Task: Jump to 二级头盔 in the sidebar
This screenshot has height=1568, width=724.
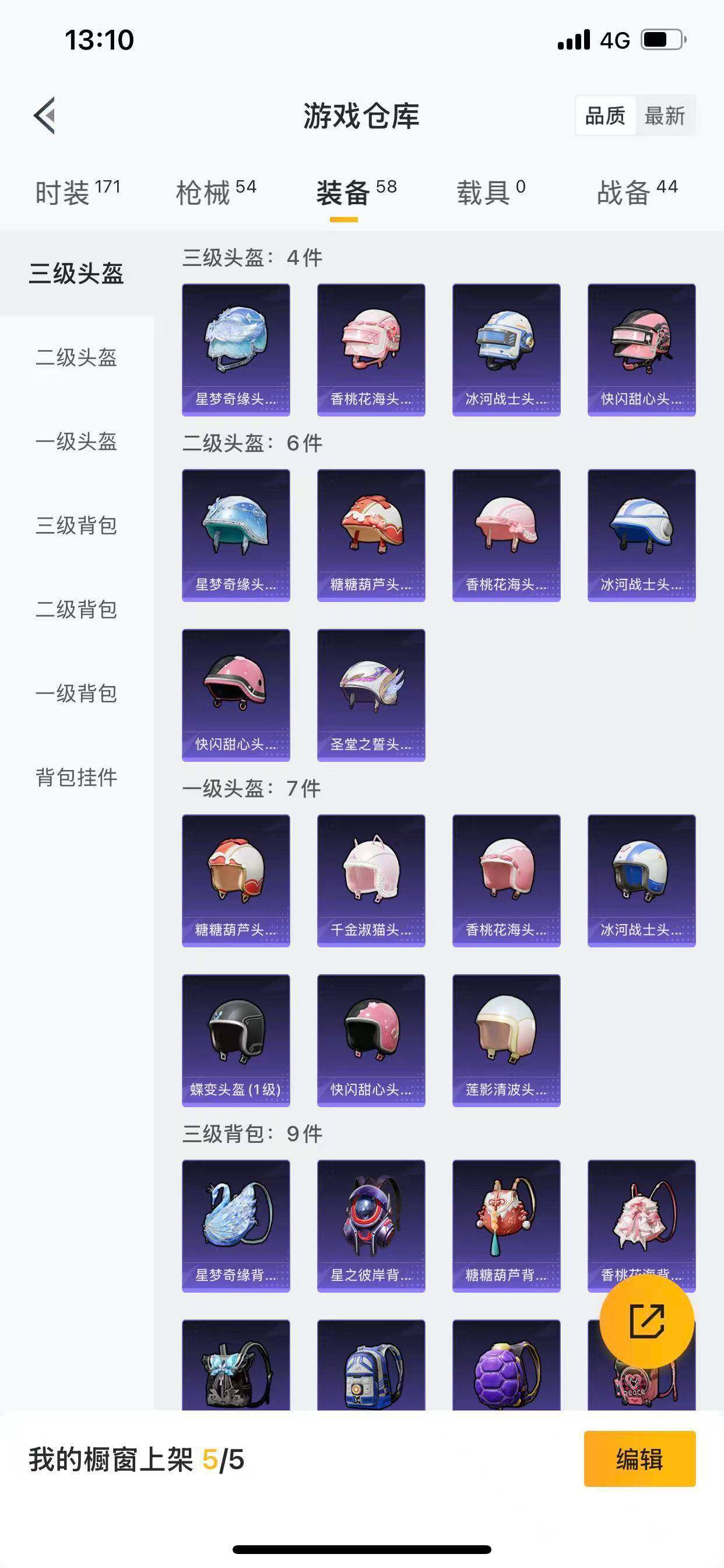Action: (x=76, y=358)
